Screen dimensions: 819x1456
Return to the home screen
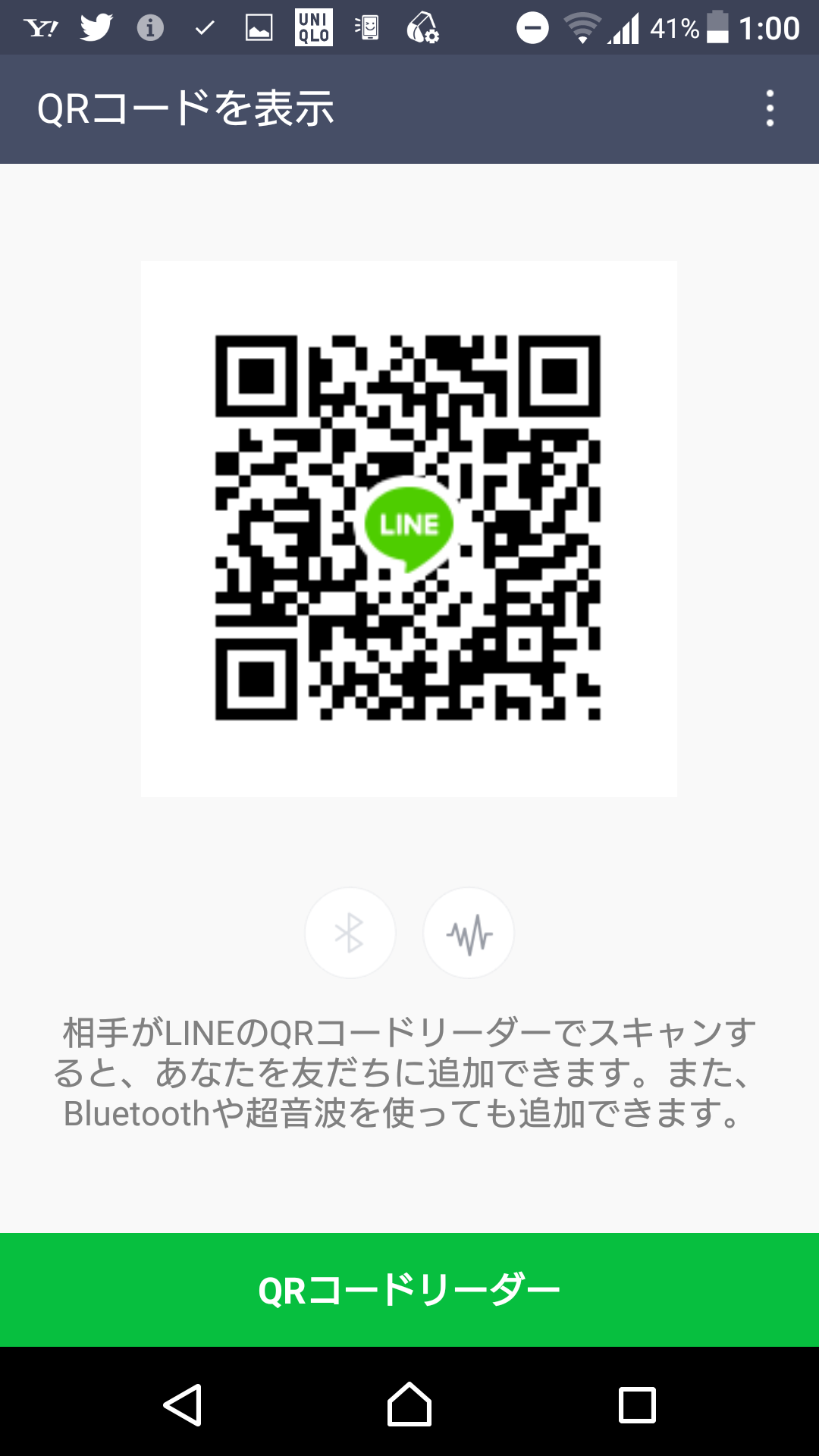click(409, 1404)
